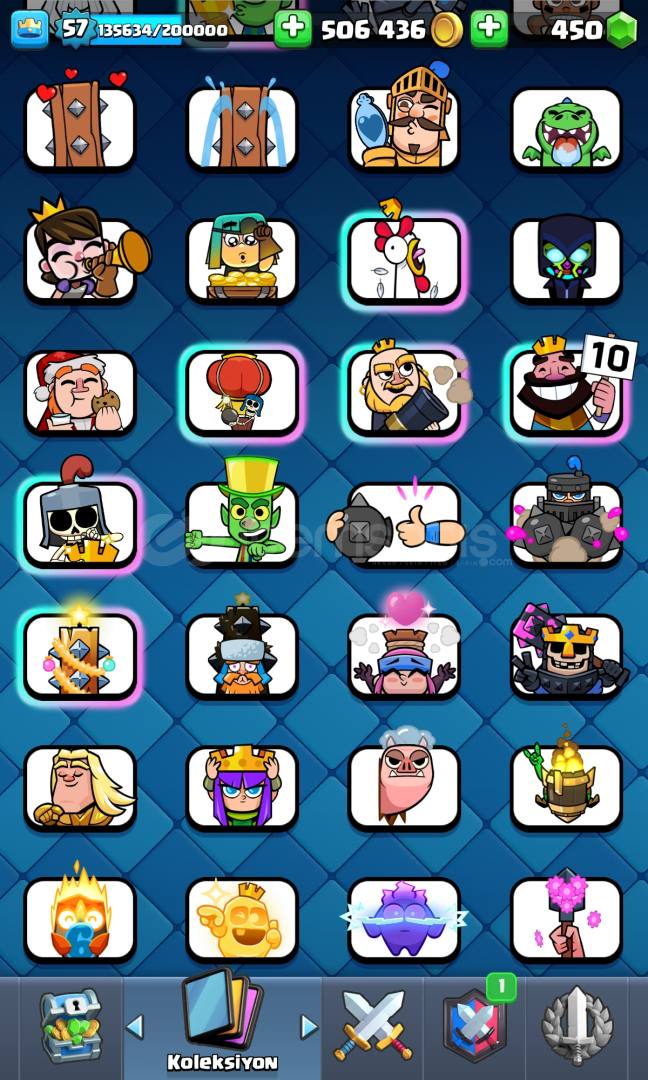
Task: Tap the green plus beside gold coins
Action: click(293, 28)
